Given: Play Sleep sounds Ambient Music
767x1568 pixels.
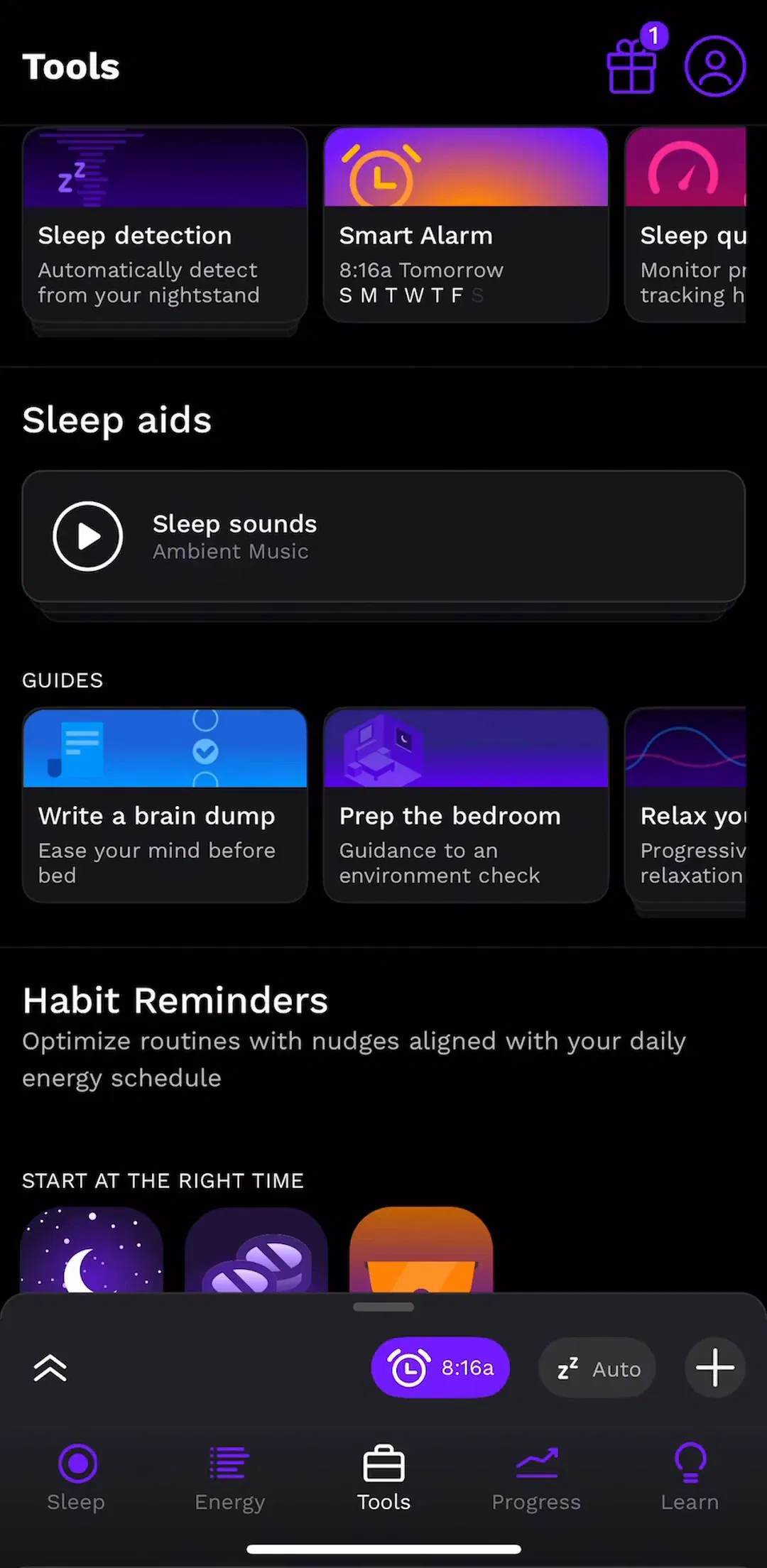Looking at the screenshot, I should tap(383, 536).
